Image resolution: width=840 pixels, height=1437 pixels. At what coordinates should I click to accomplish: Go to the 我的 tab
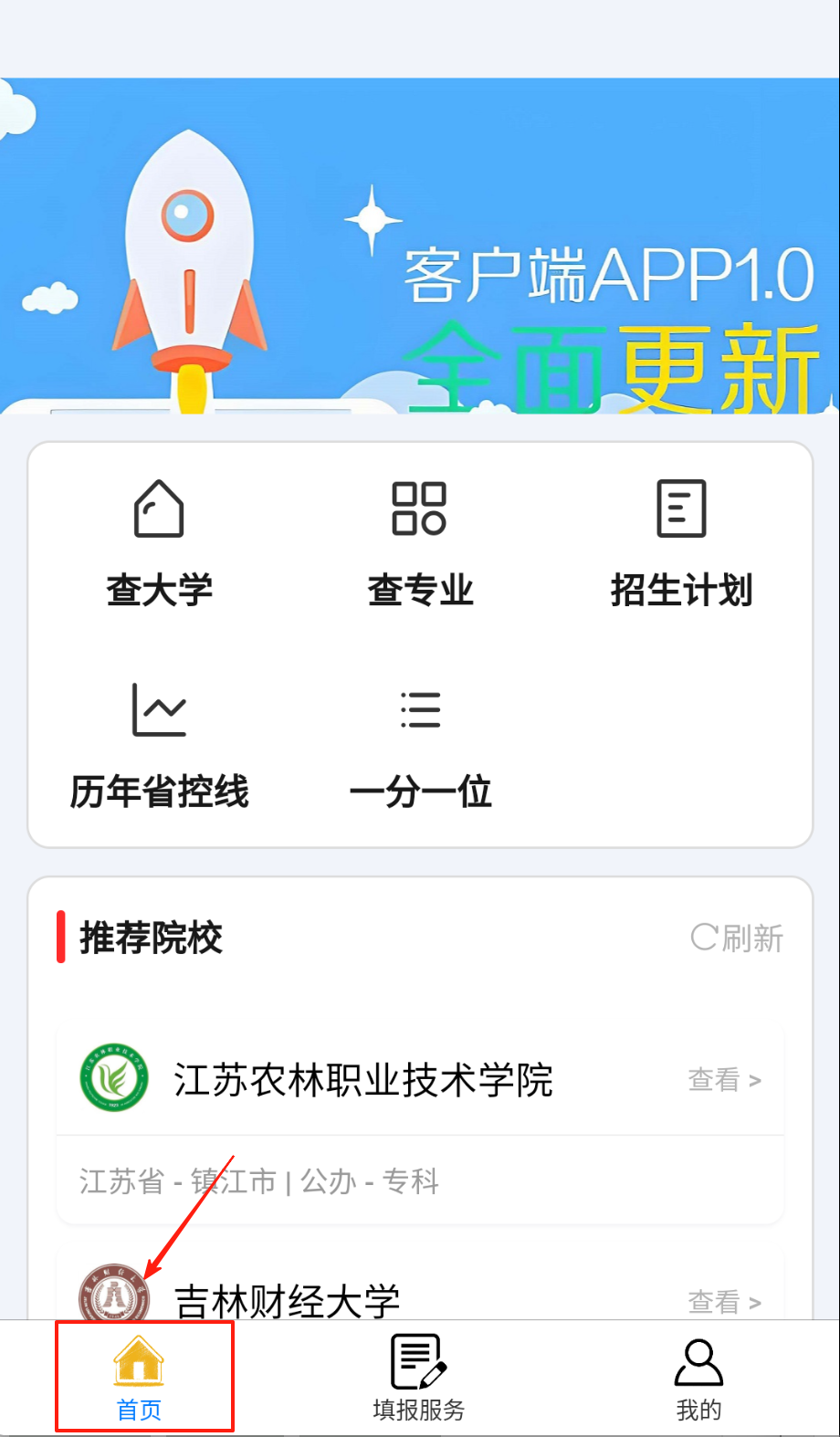(x=698, y=1378)
